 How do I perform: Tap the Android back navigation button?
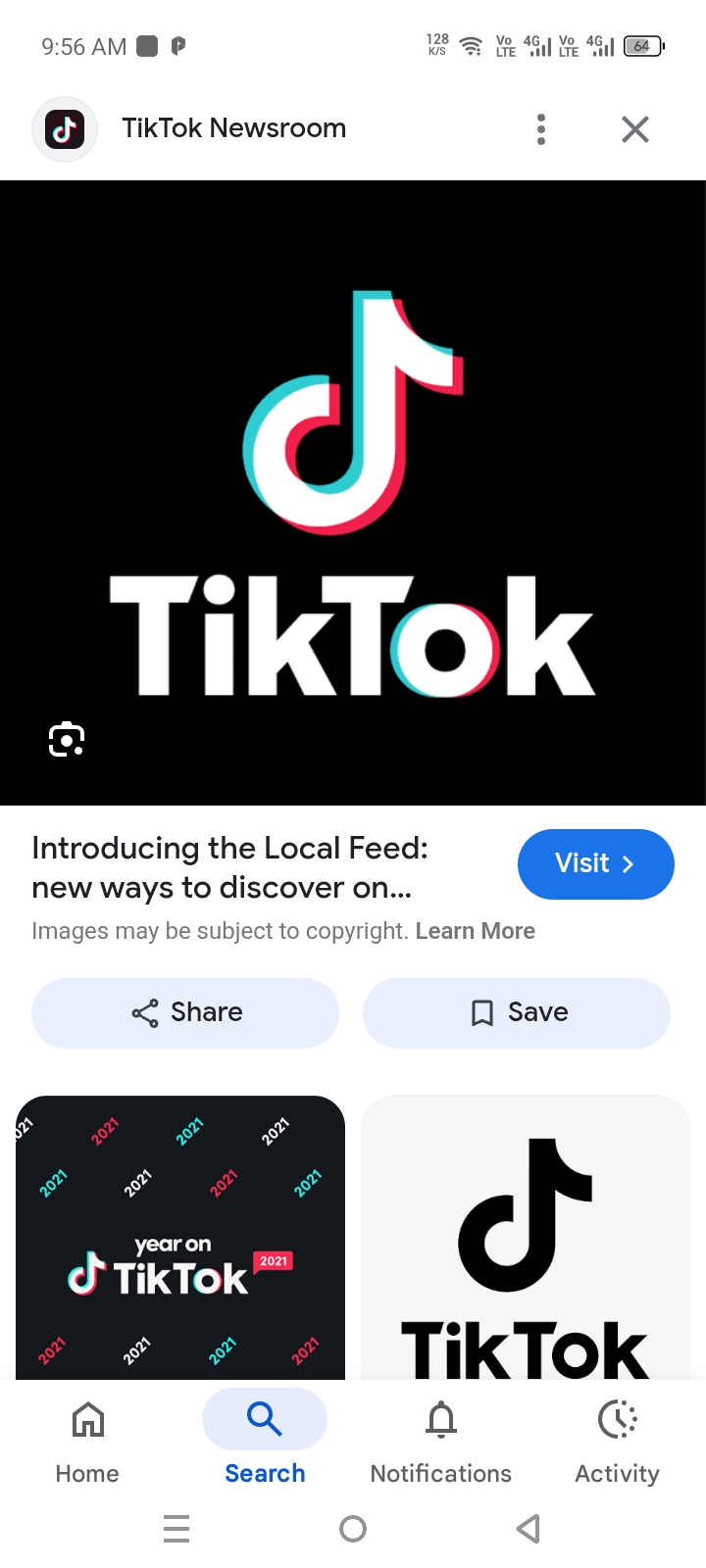click(x=528, y=1528)
